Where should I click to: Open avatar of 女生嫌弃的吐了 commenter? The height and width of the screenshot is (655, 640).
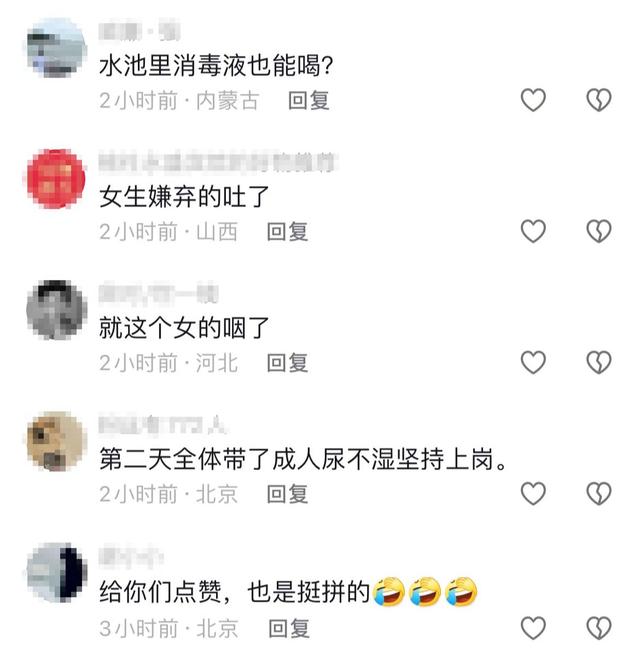[x=56, y=178]
